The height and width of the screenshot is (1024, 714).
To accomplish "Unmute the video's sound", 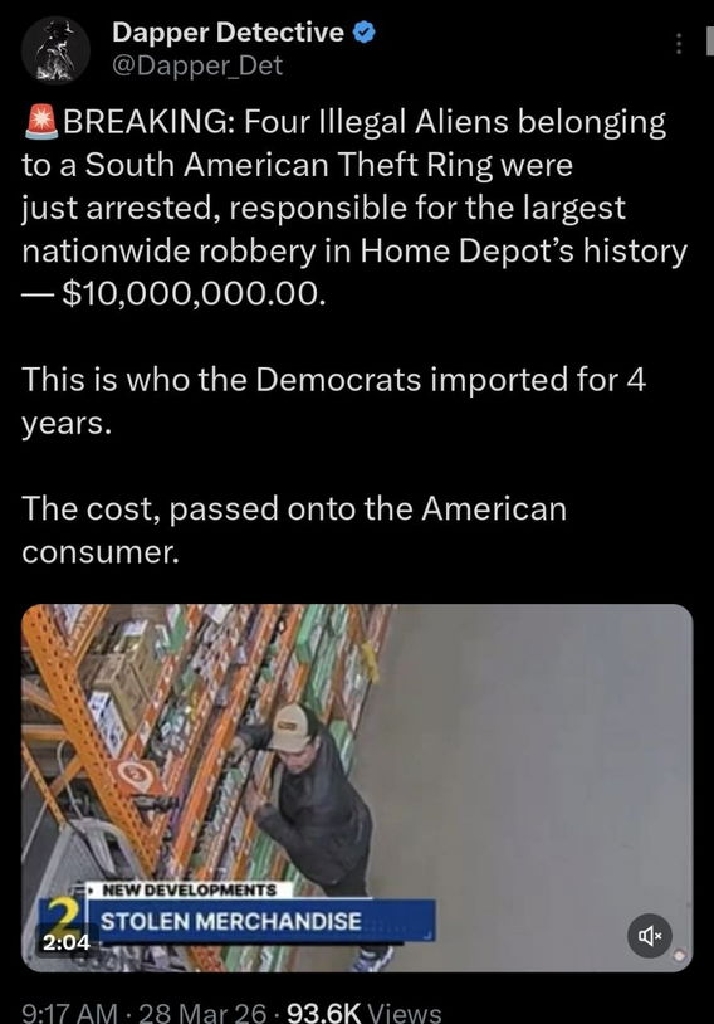I will pos(649,935).
